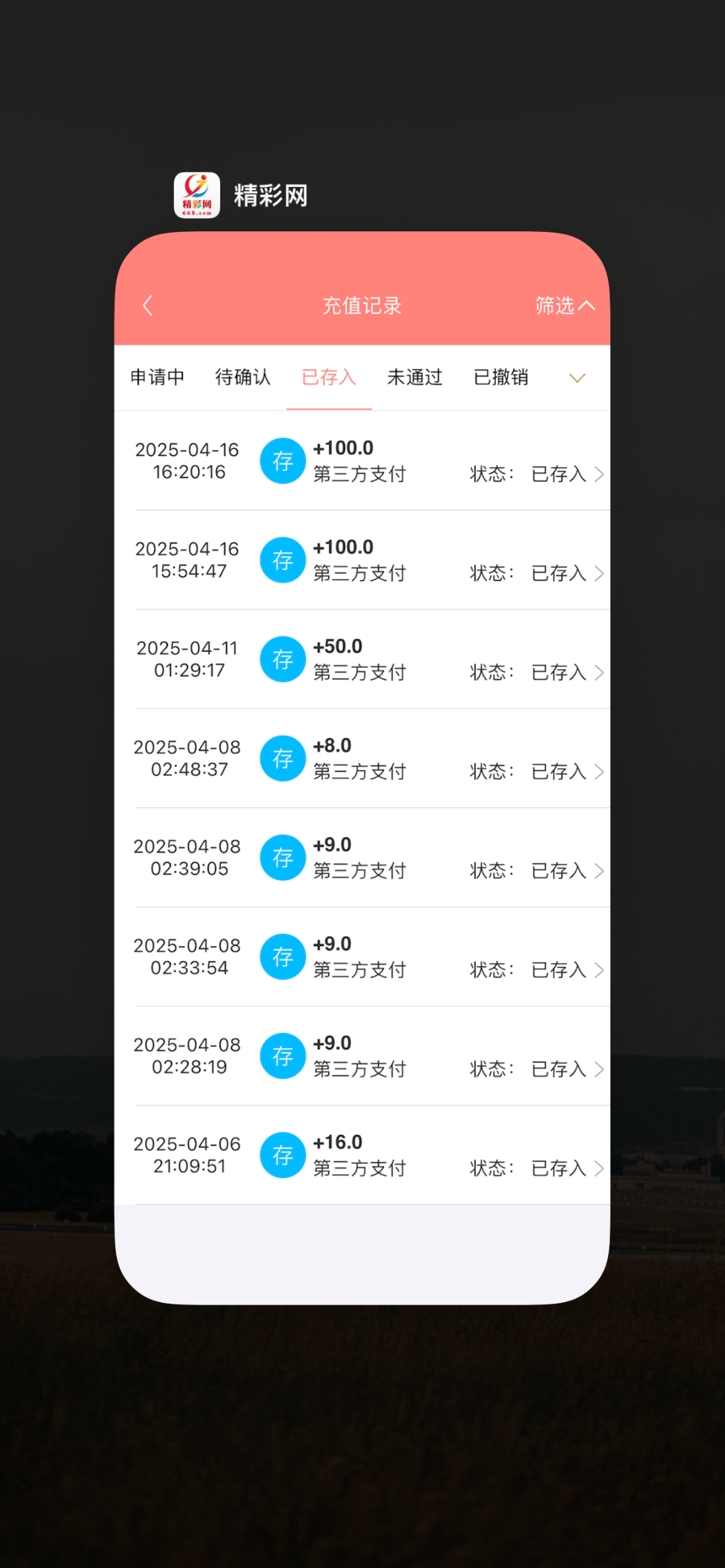Switch to the 未通过 tab
This screenshot has width=725, height=1568.
415,377
